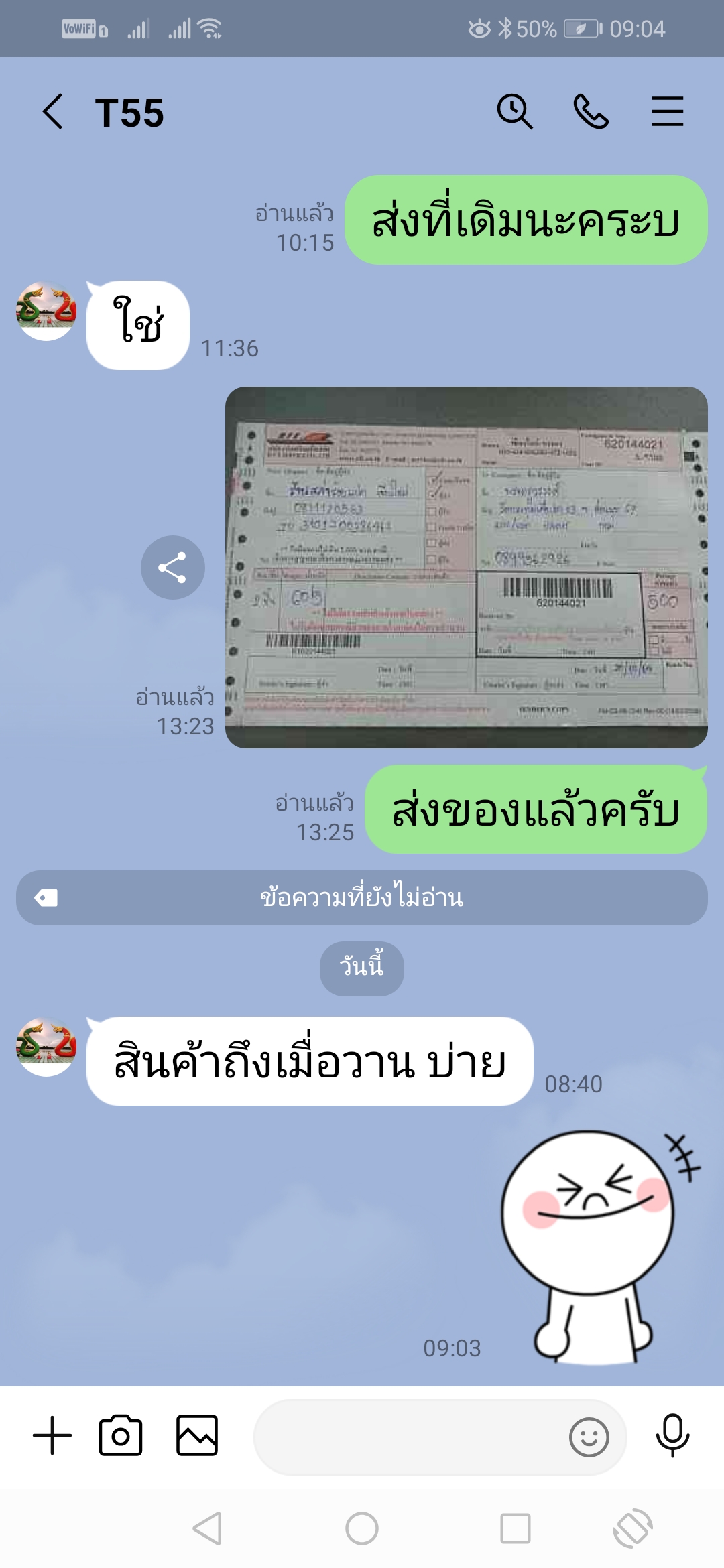Open the camera to take a photo
Screen dimensions: 724x1568
tap(121, 1435)
